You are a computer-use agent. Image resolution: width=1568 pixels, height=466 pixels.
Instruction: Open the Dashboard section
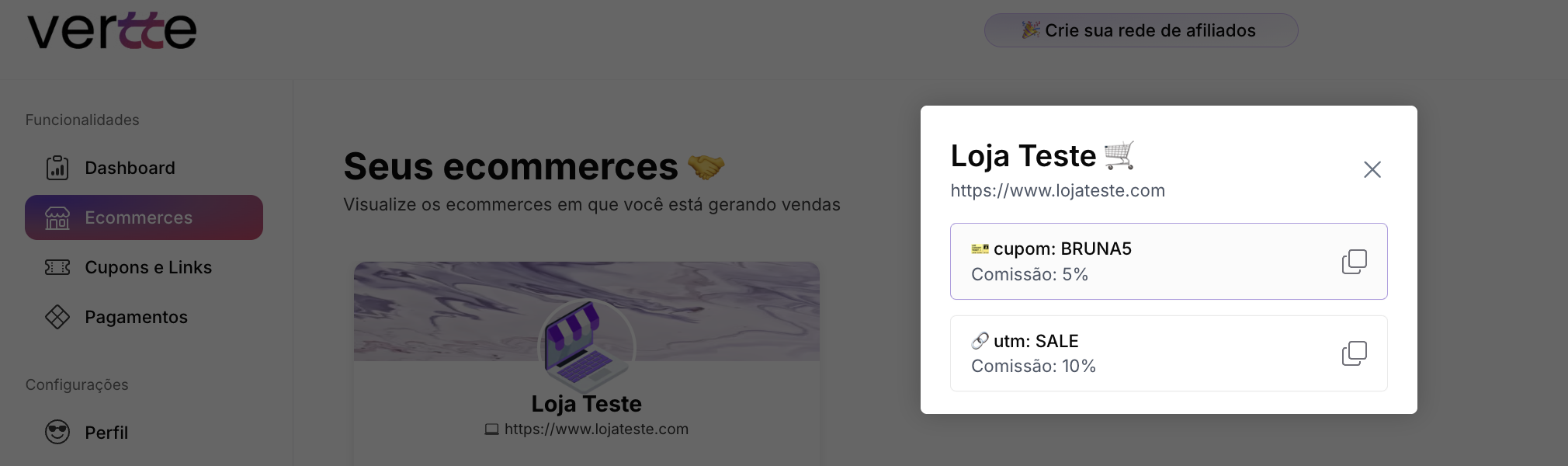coord(130,168)
